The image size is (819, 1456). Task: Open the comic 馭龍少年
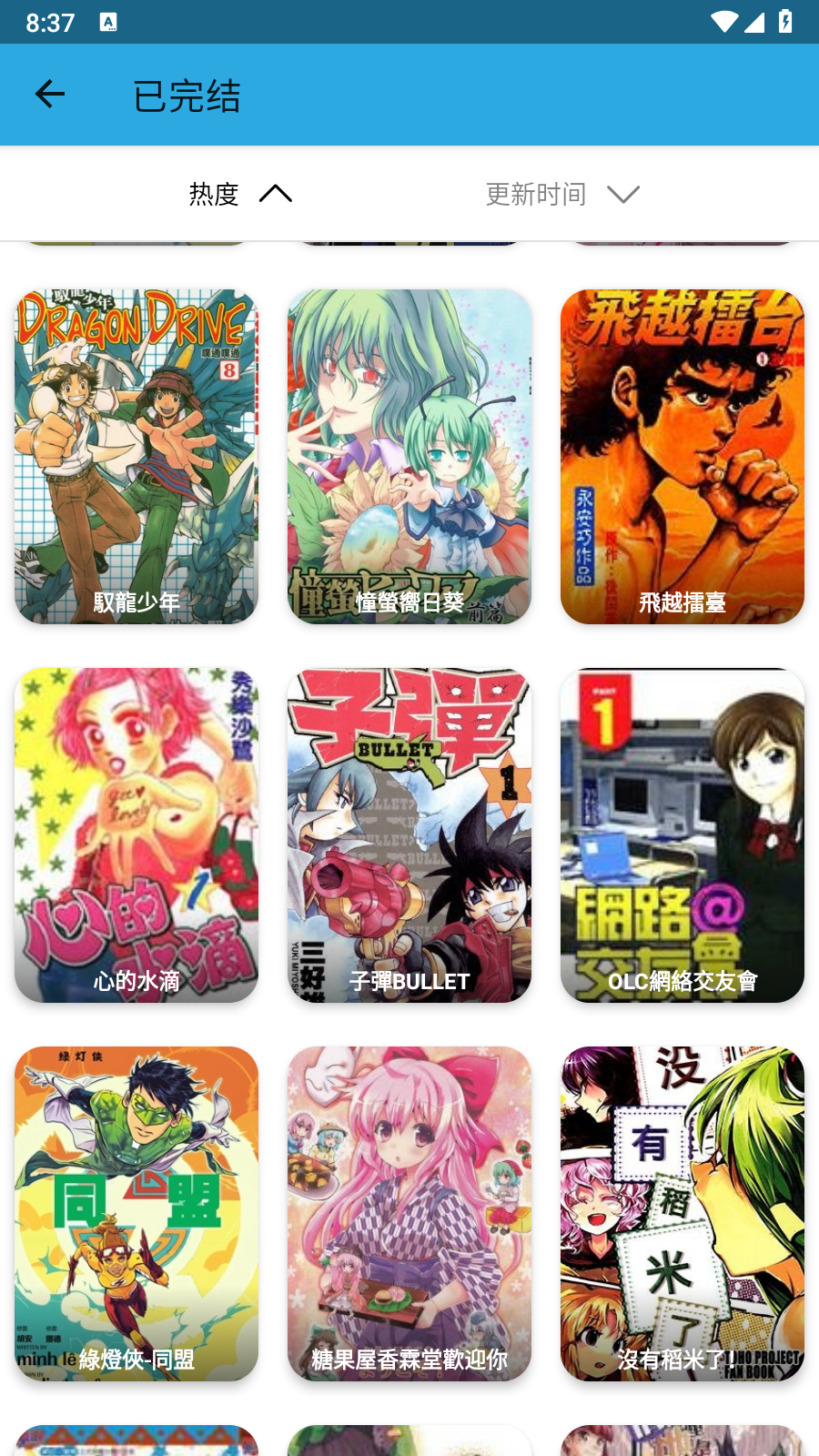136,457
